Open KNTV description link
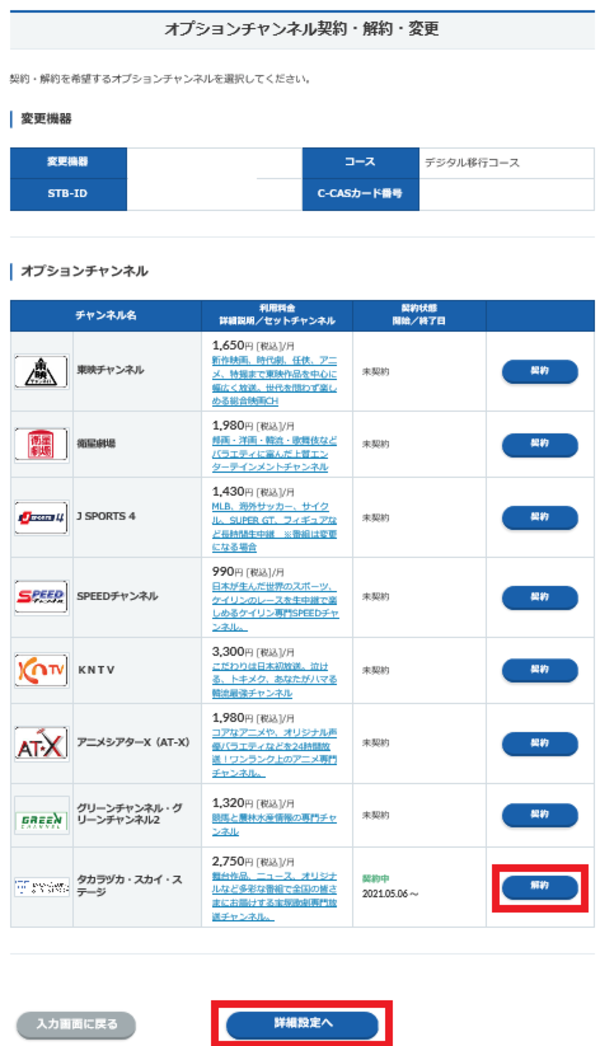 tap(274, 679)
